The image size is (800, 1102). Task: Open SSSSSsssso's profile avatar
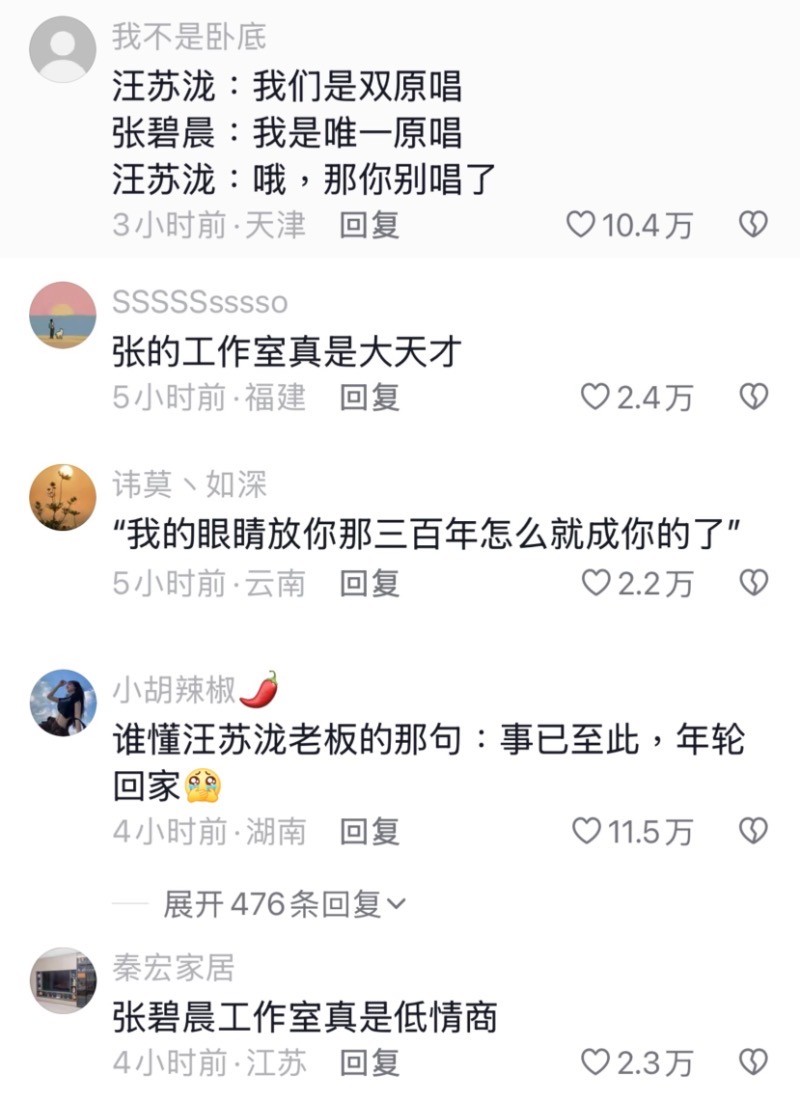pyautogui.click(x=63, y=315)
